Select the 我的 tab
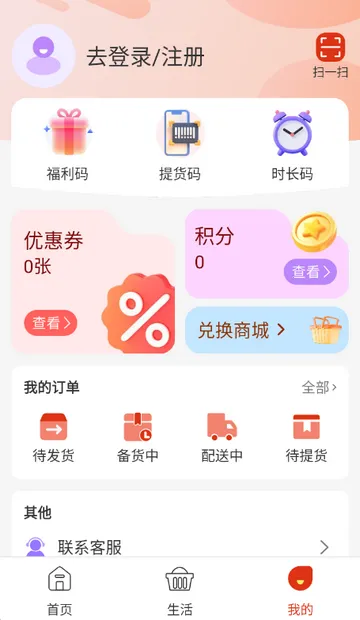This screenshot has height=620, width=360. pos(300,590)
